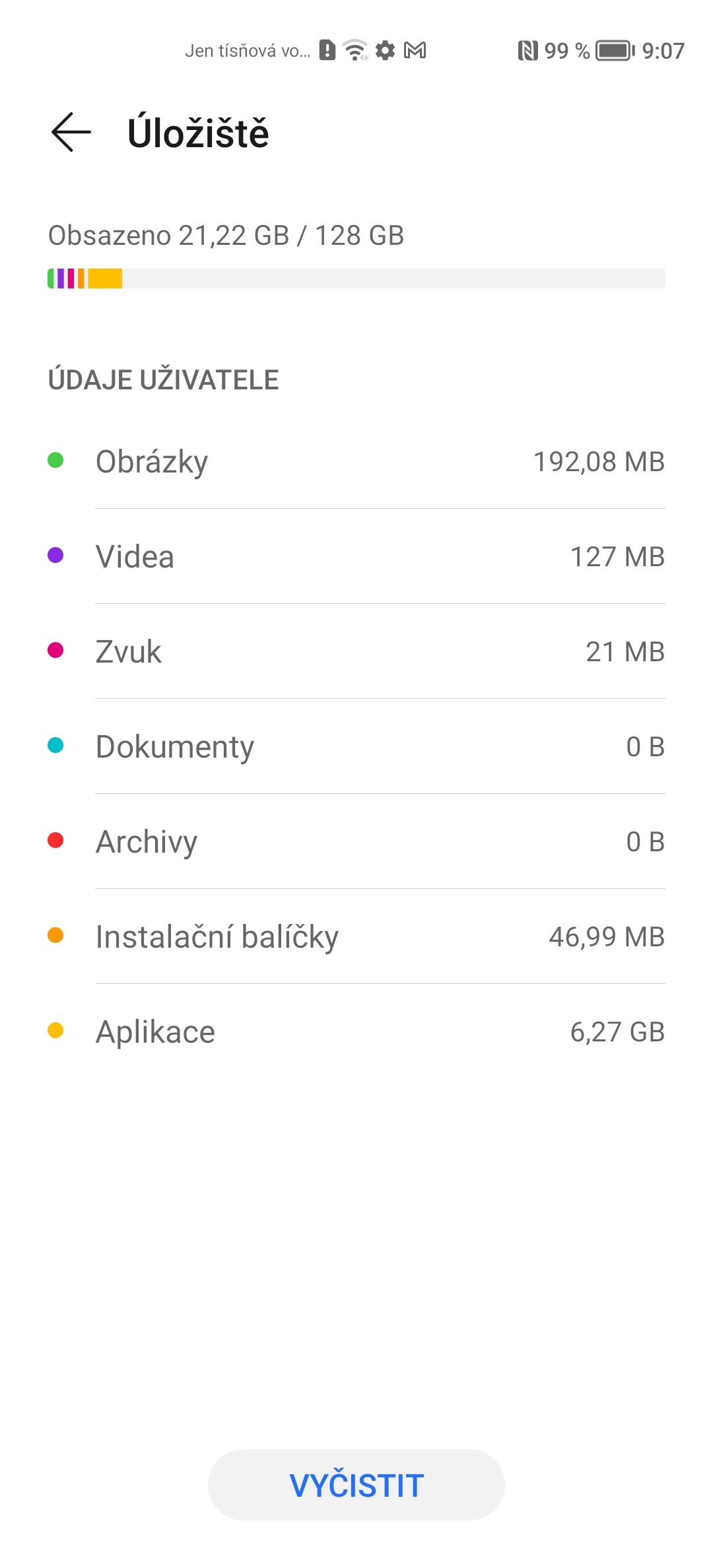Open the Dokumenty category

356,746
